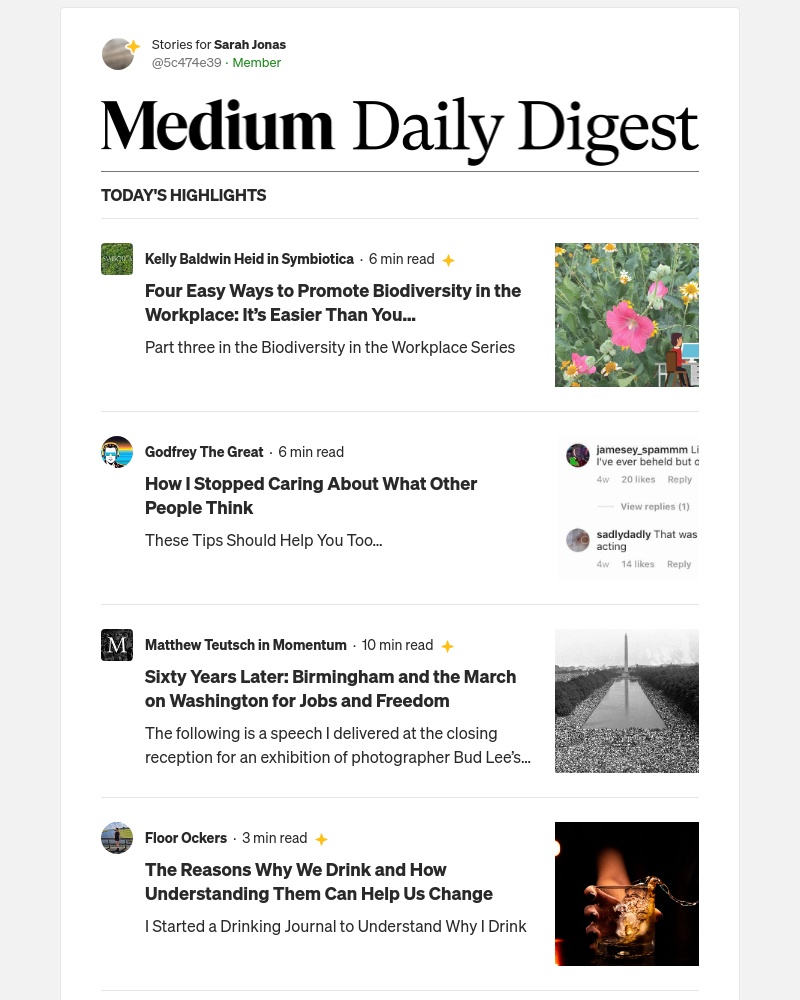
Task: Open 'How I Stopped Caring About What Other People Think'
Action: [311, 495]
